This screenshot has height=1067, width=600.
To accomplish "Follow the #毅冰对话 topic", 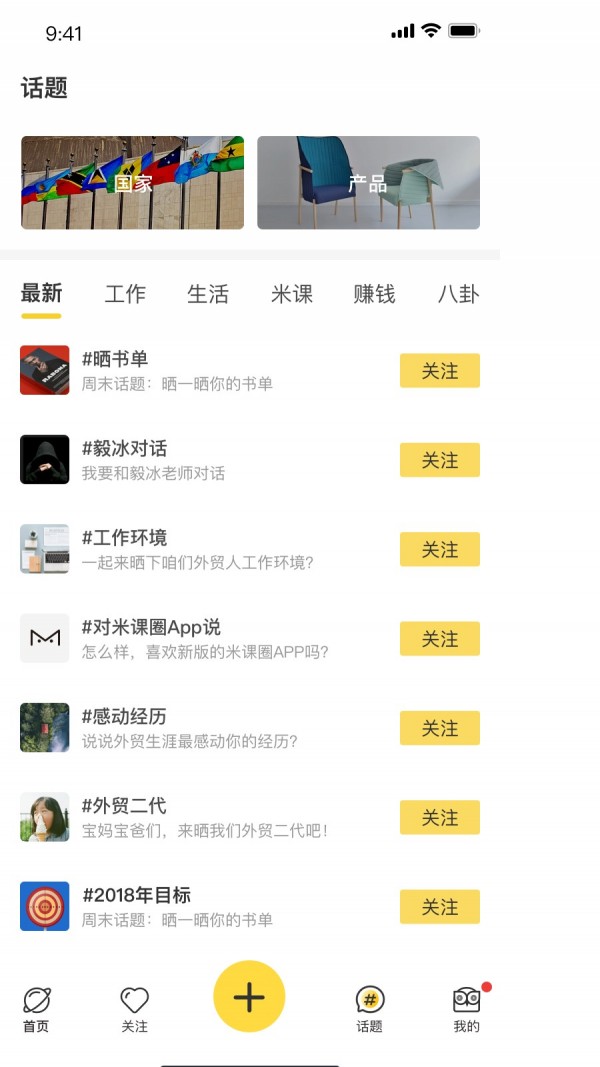I will click(x=439, y=460).
